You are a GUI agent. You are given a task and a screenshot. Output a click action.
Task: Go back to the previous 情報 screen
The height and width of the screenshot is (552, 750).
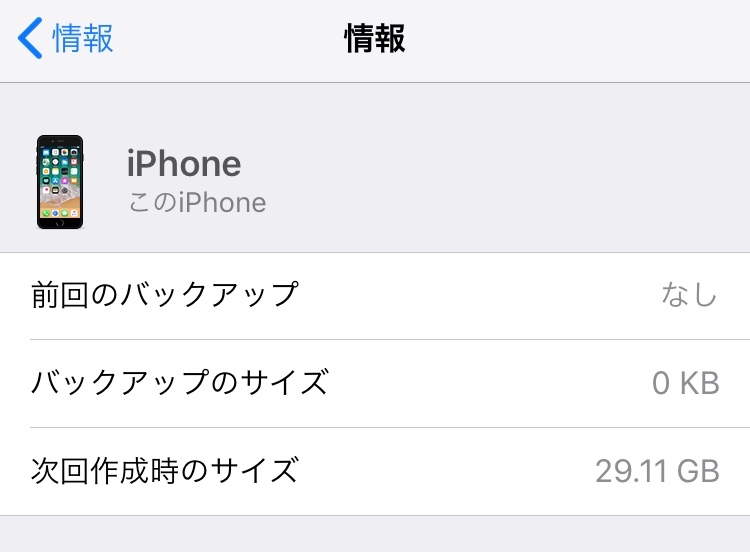coord(66,38)
